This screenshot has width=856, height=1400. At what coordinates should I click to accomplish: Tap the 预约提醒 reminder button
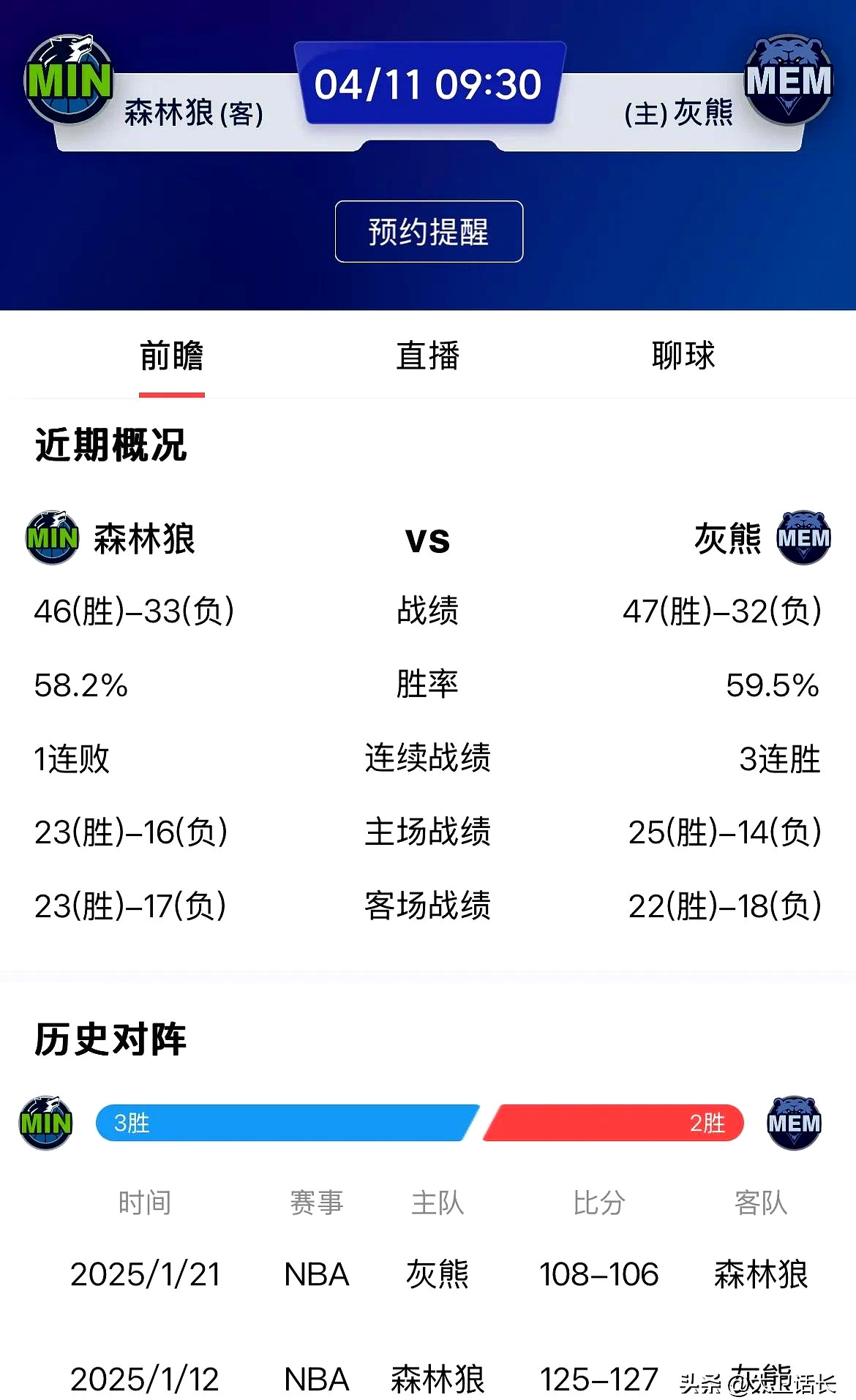coord(429,231)
